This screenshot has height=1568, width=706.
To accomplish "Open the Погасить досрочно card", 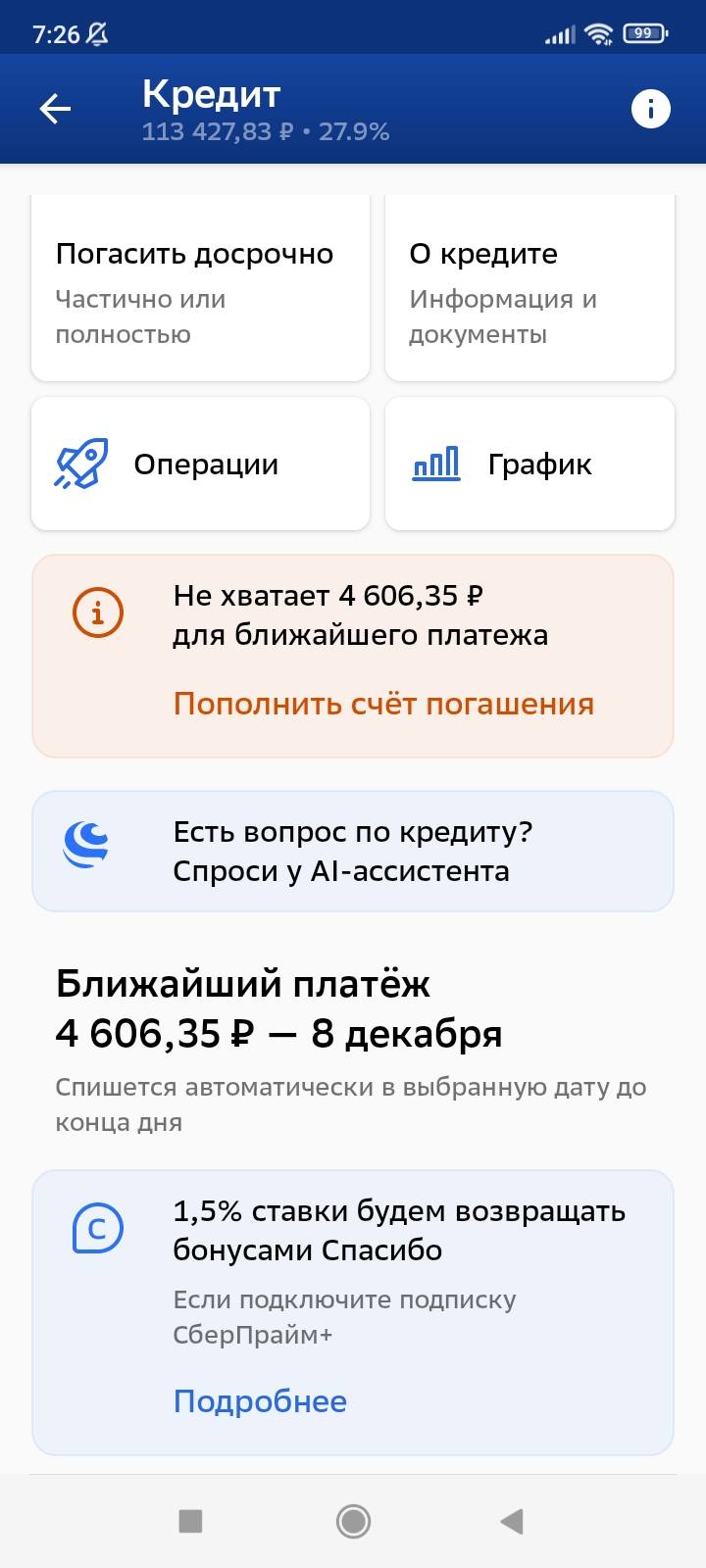I will 200,286.
